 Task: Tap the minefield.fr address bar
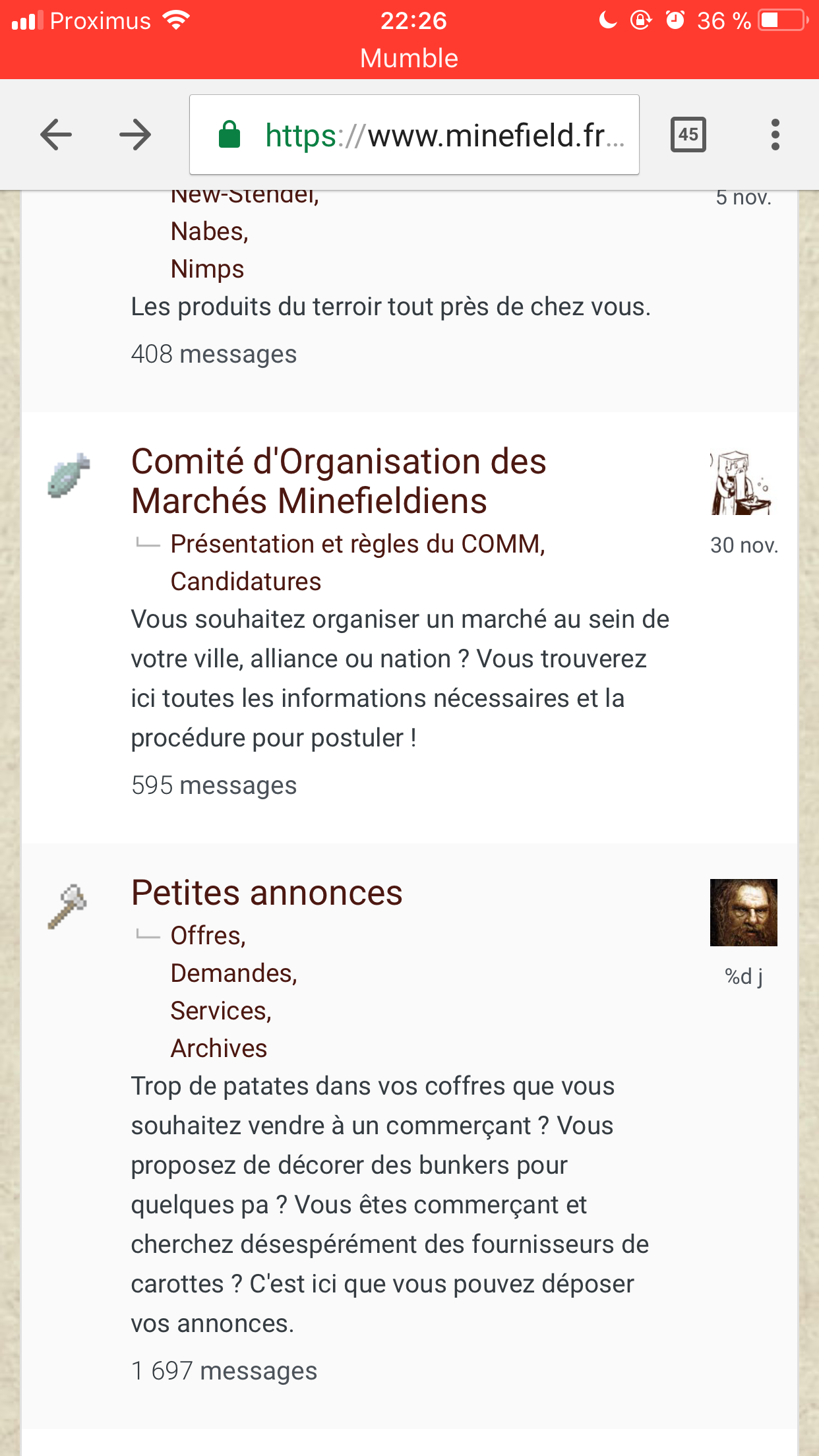click(414, 135)
